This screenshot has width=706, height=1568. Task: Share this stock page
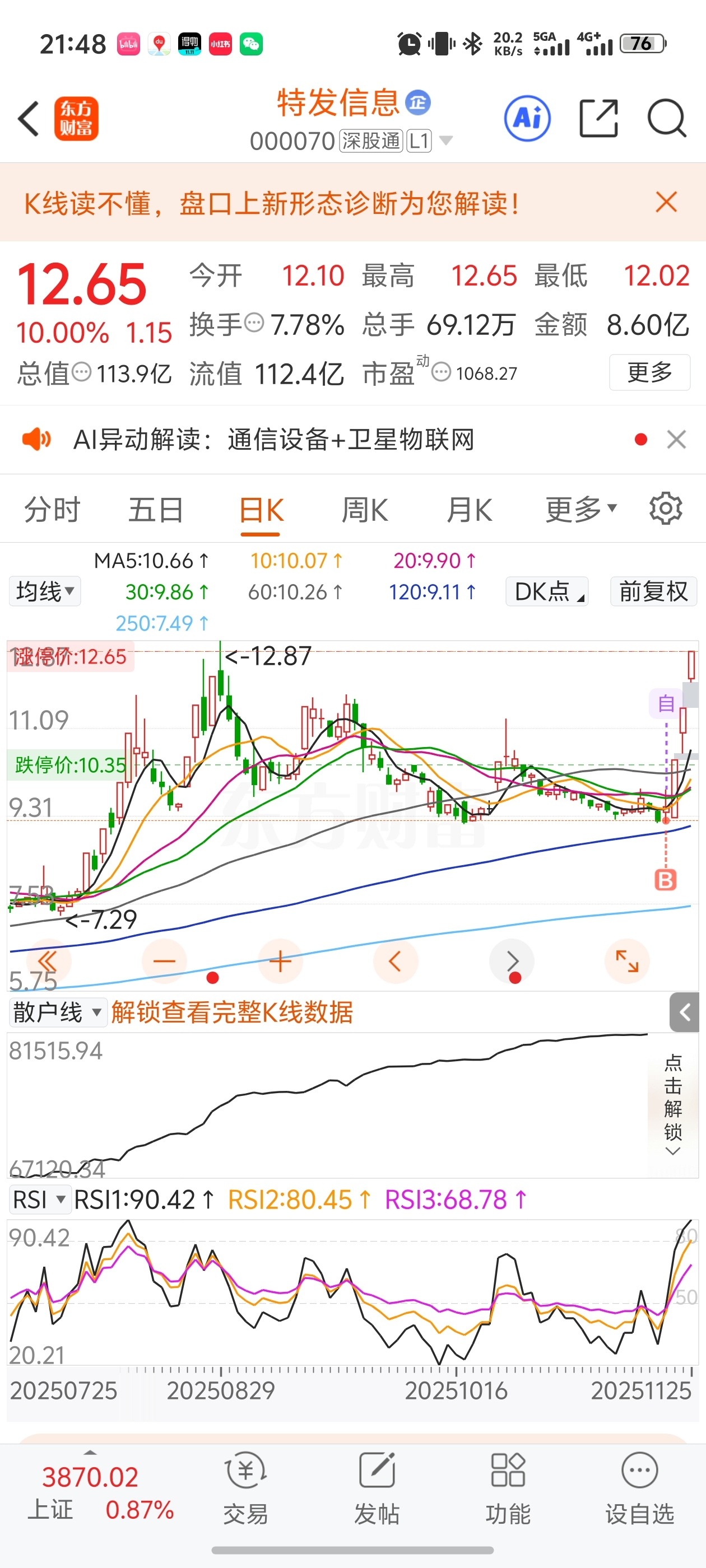(x=598, y=119)
